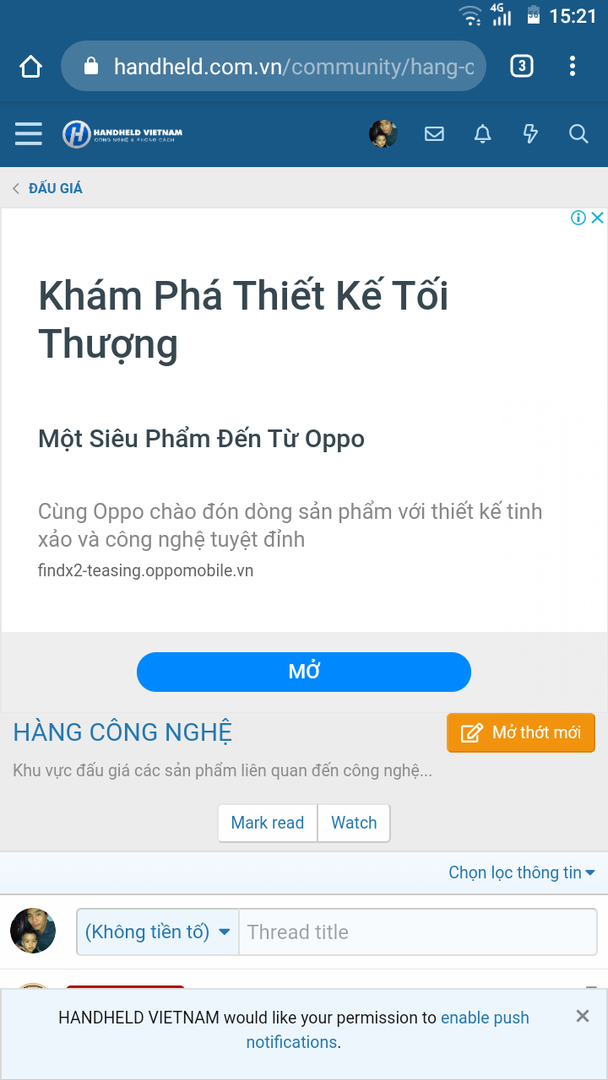
Task: Go to the browser home page
Action: (31, 67)
